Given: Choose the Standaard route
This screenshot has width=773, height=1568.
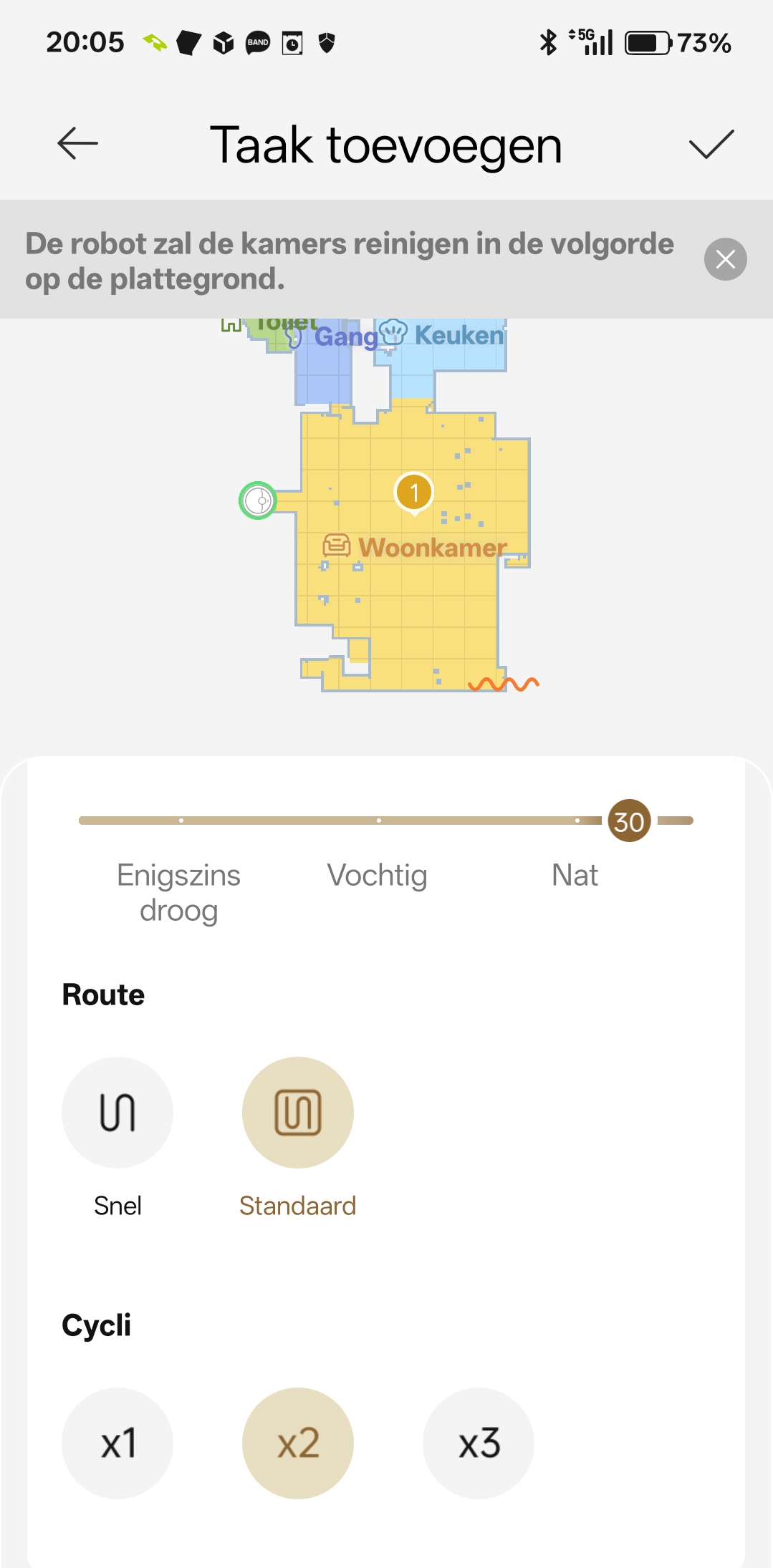Looking at the screenshot, I should [x=298, y=1113].
